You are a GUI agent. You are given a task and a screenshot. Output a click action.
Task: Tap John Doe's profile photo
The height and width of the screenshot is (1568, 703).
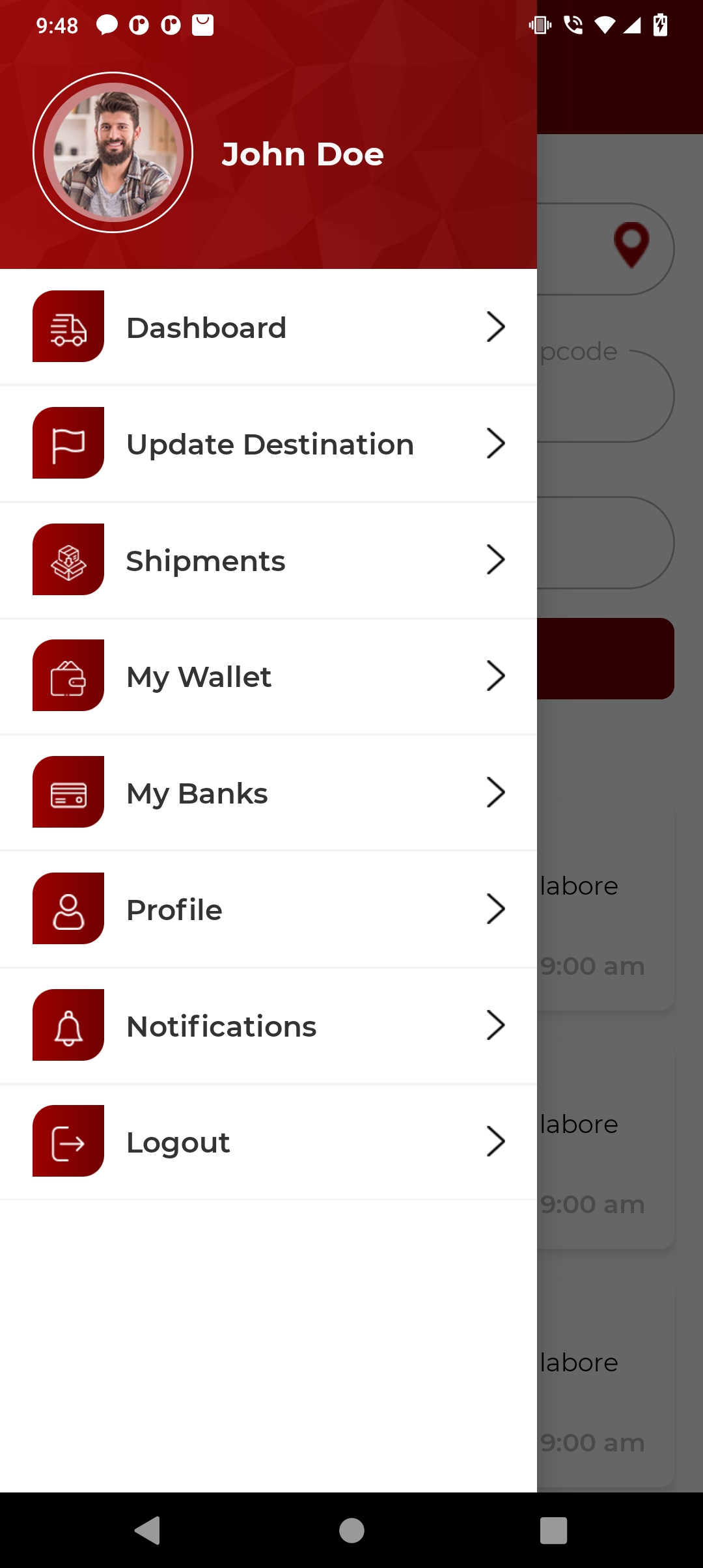tap(113, 152)
